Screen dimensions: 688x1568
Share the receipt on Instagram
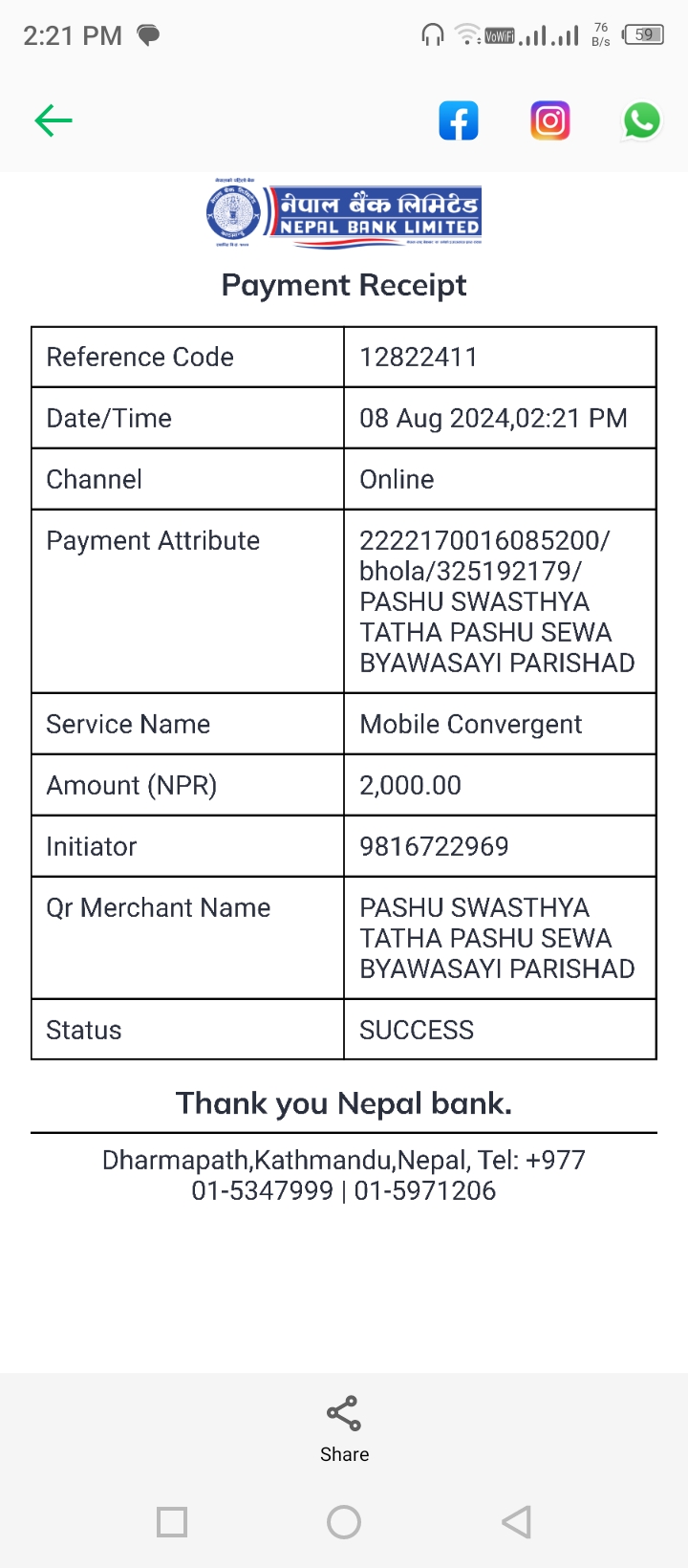550,120
